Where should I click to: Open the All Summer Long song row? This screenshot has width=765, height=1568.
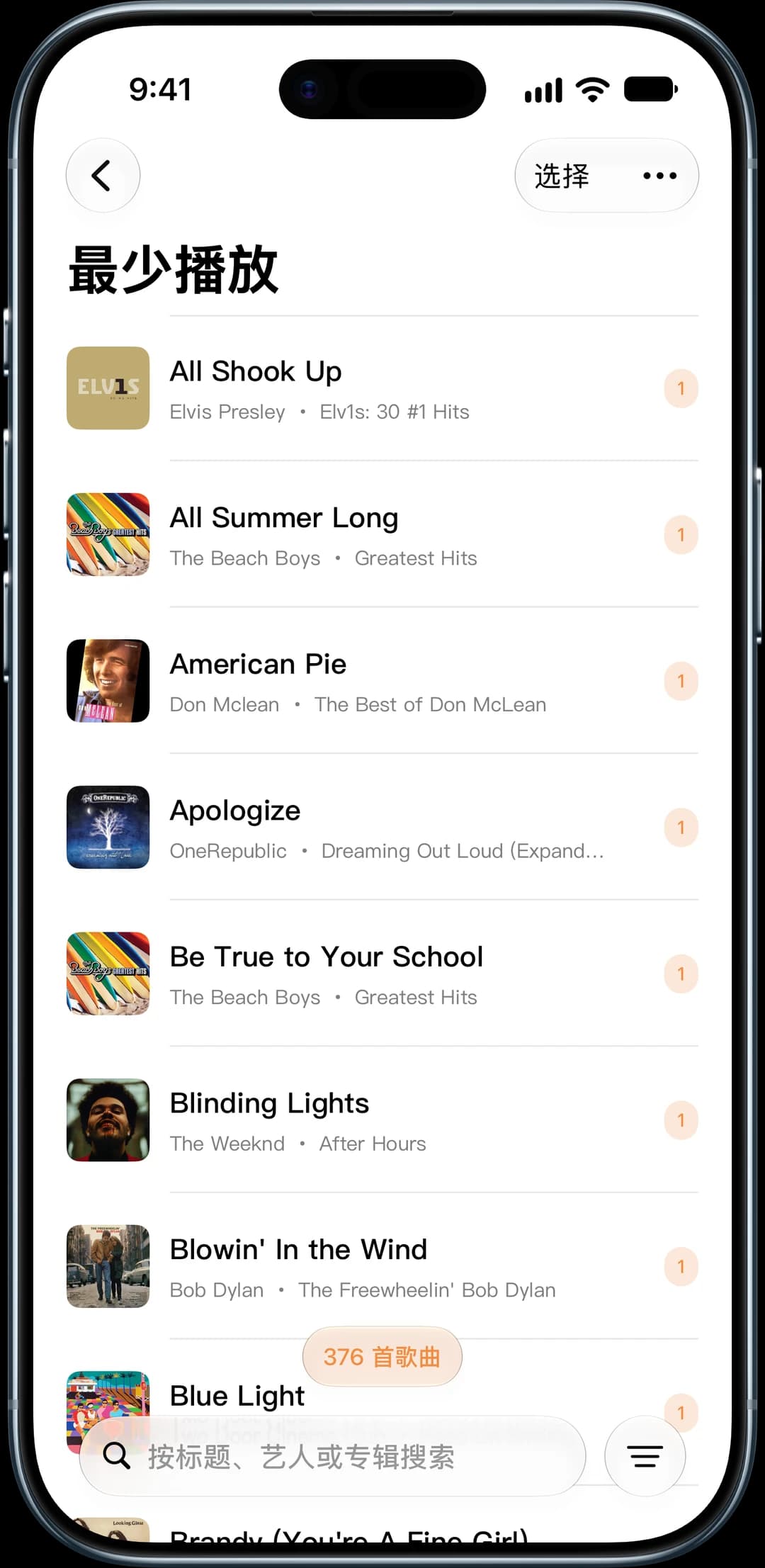(x=382, y=534)
